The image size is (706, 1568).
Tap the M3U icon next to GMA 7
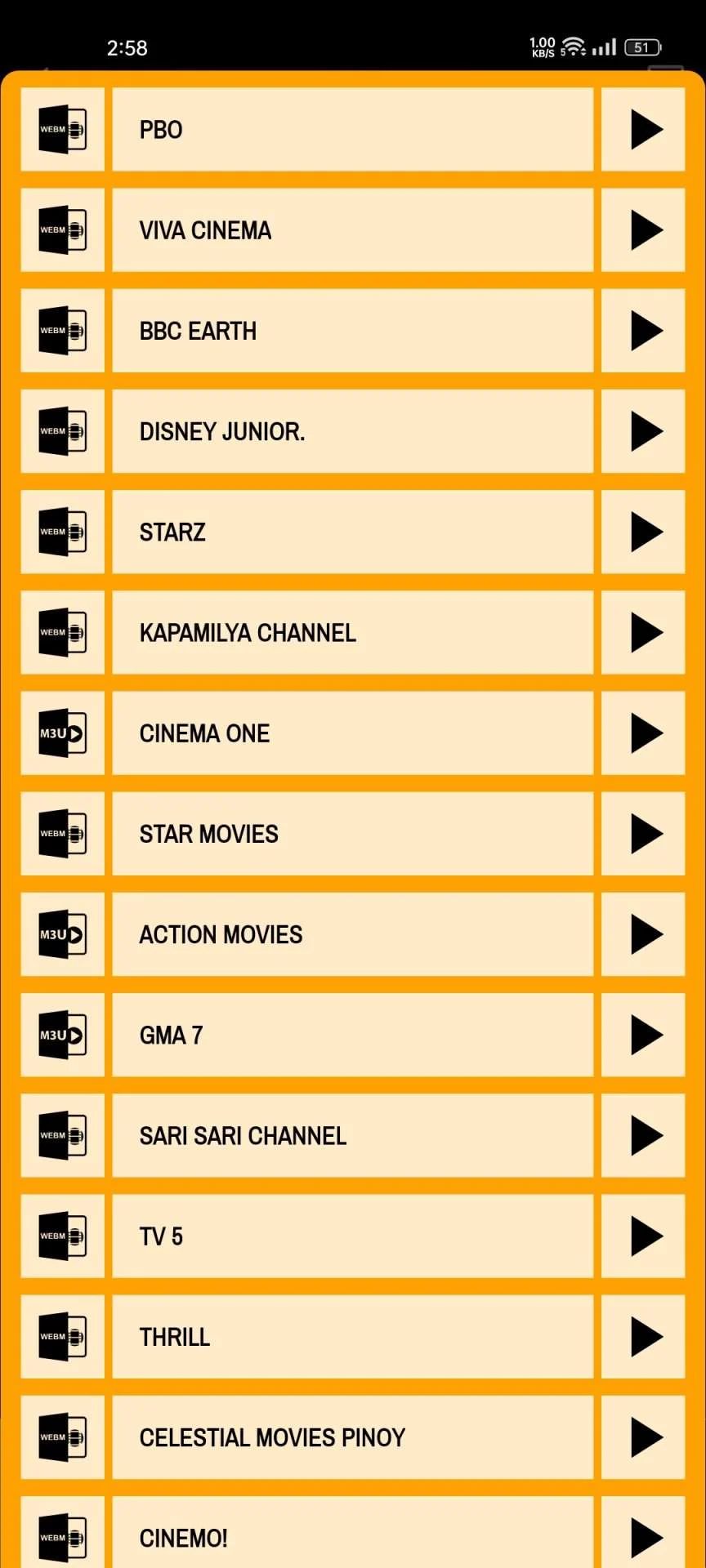tap(62, 1035)
